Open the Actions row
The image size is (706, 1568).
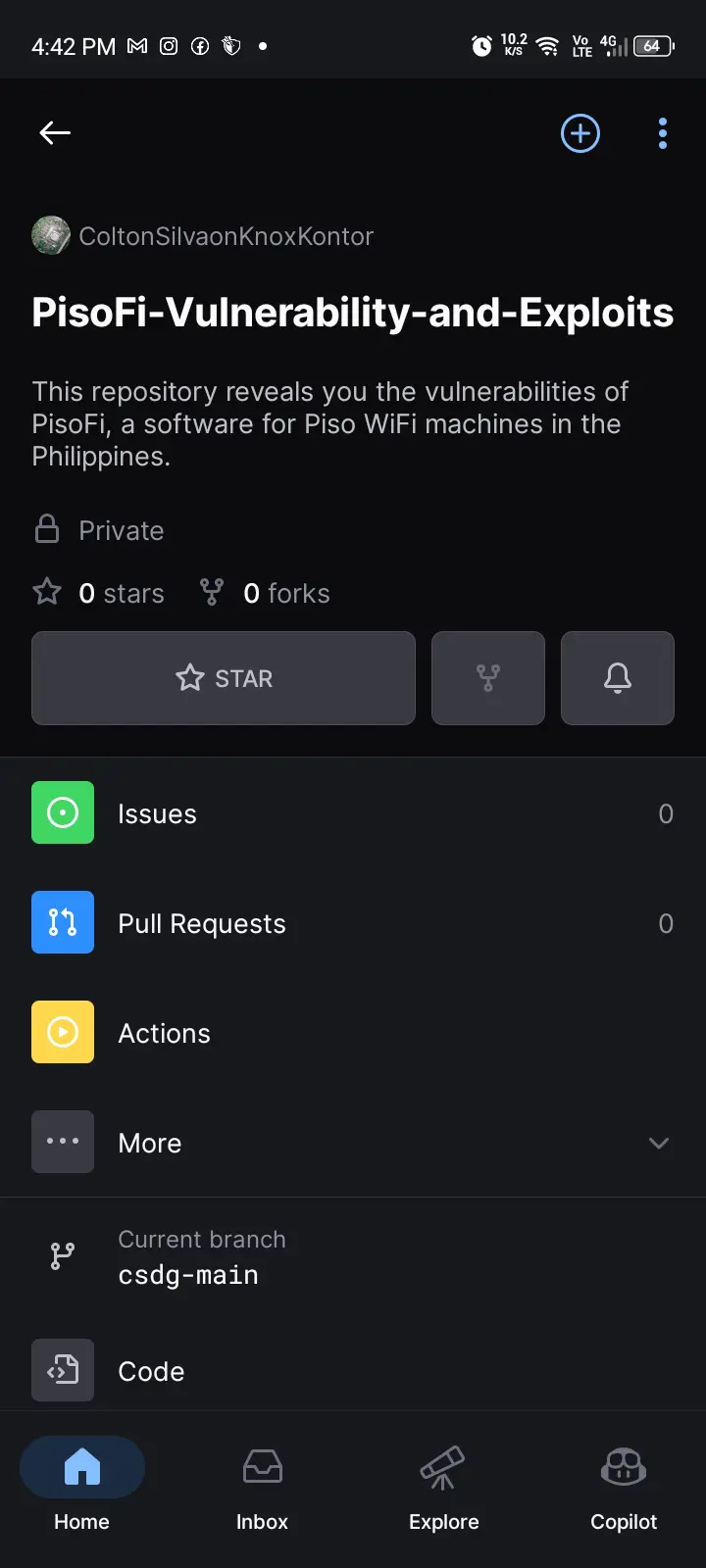(353, 1033)
